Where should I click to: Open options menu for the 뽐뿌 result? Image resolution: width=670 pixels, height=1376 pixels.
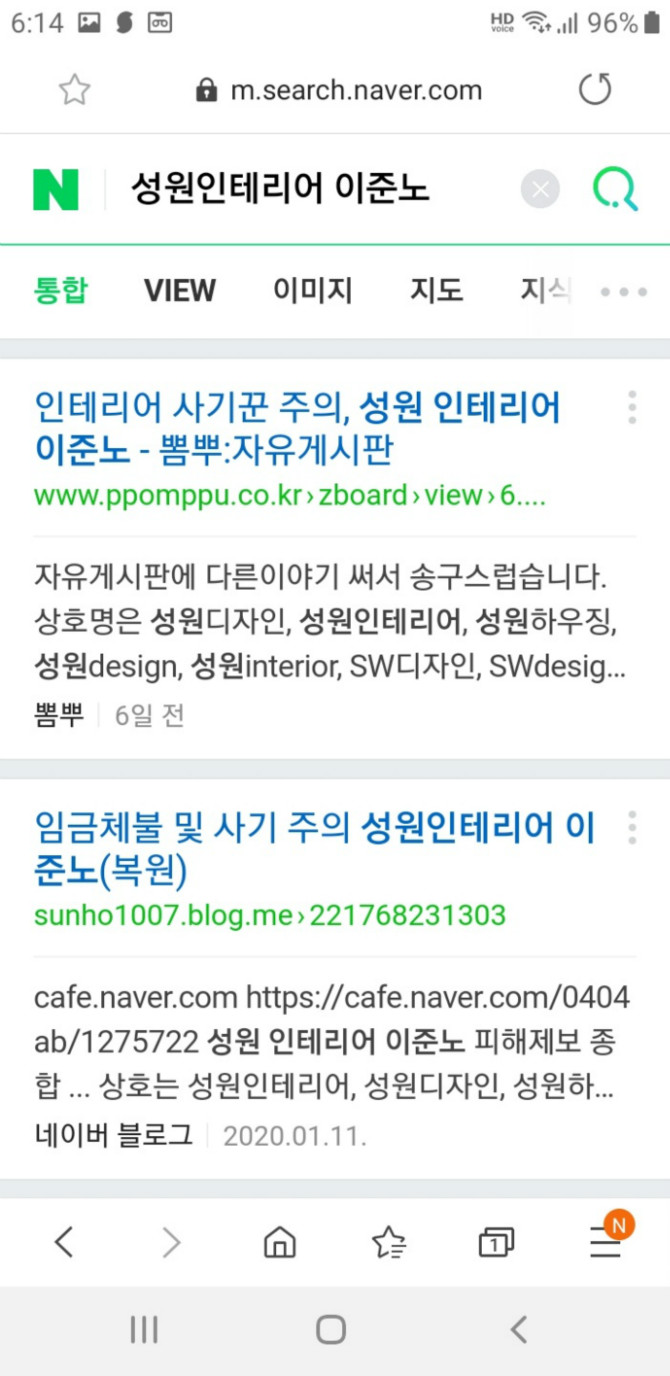click(x=632, y=408)
